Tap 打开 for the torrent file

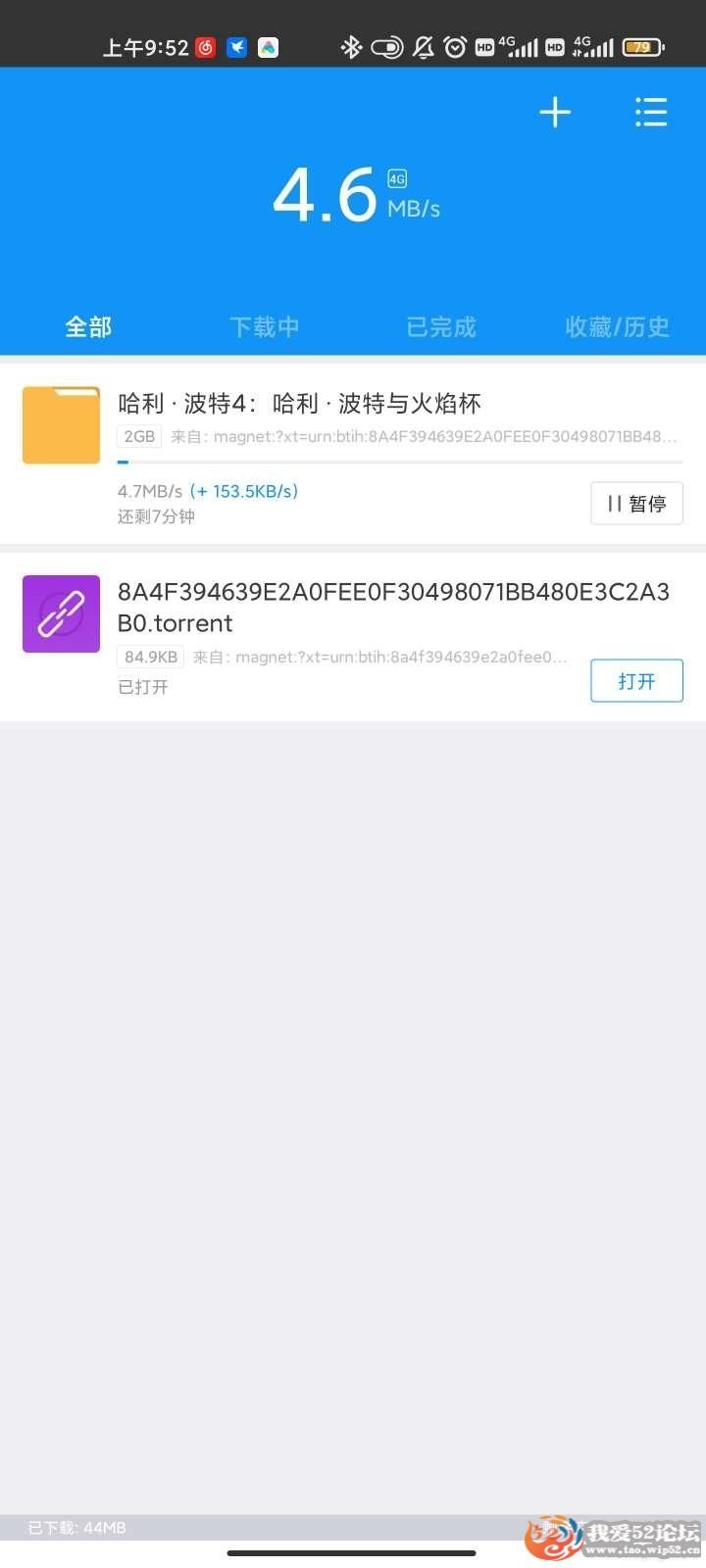(x=636, y=681)
